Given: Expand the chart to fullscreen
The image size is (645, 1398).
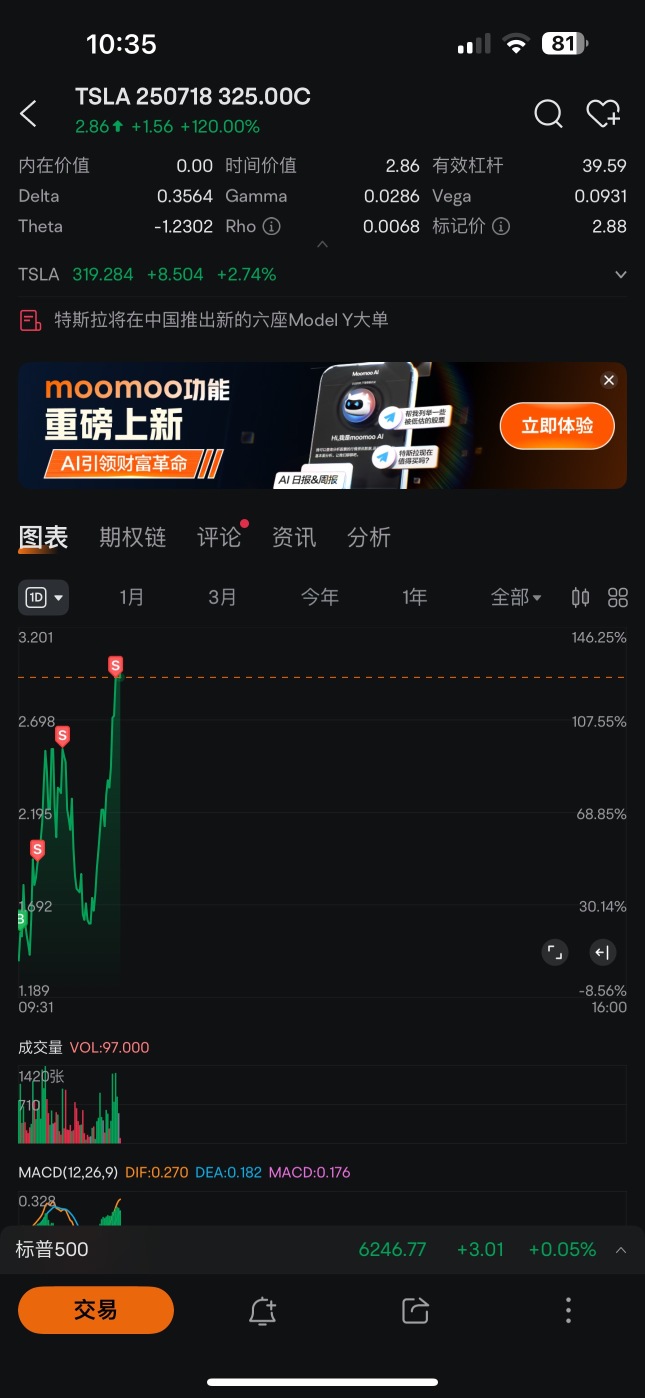Looking at the screenshot, I should click(555, 952).
